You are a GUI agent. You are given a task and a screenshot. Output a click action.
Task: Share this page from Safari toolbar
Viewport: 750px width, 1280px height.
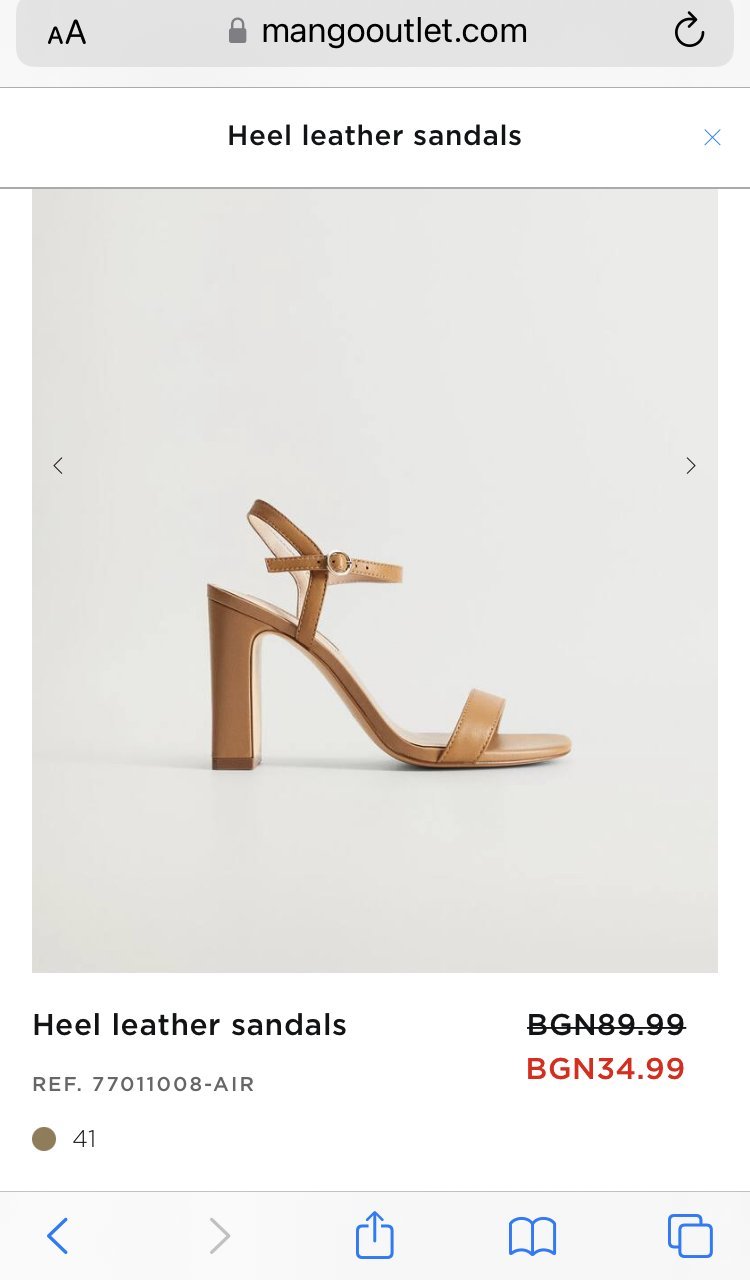(x=375, y=1235)
